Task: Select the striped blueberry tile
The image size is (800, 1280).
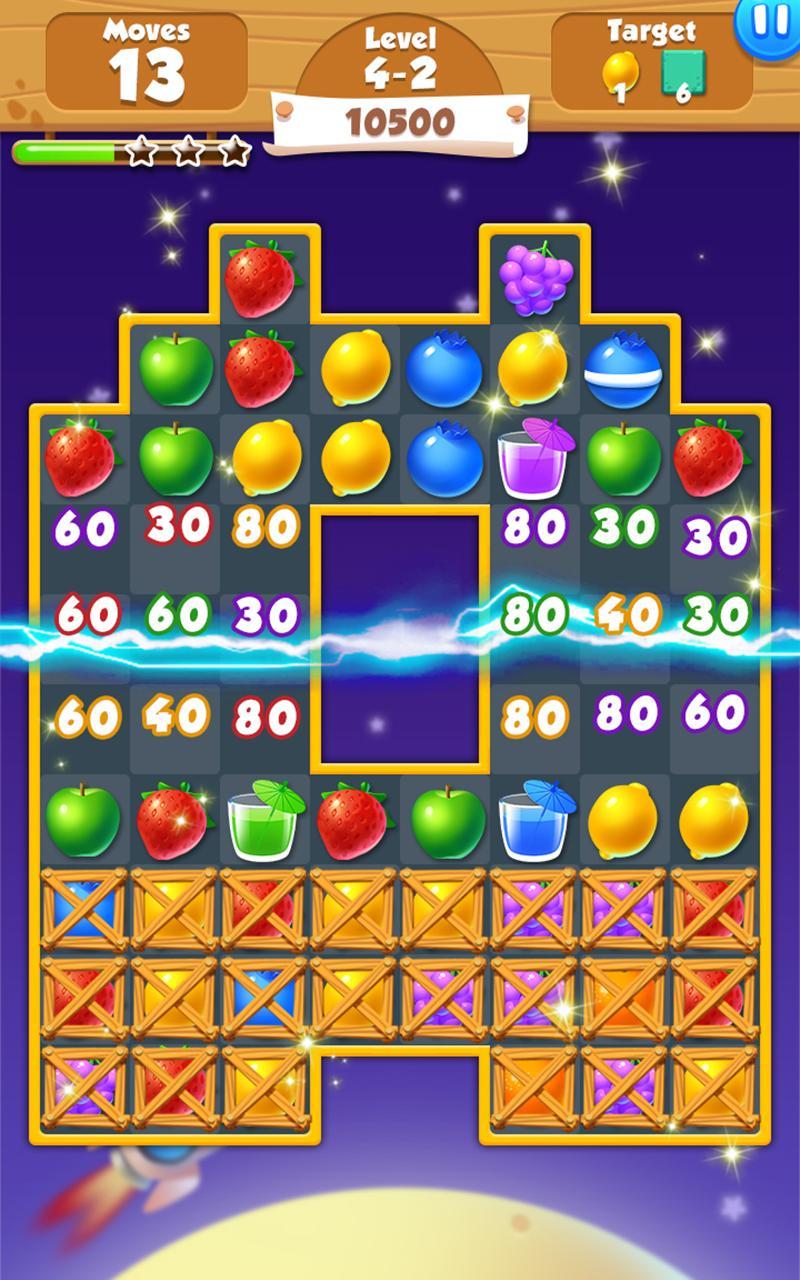Action: 622,368
